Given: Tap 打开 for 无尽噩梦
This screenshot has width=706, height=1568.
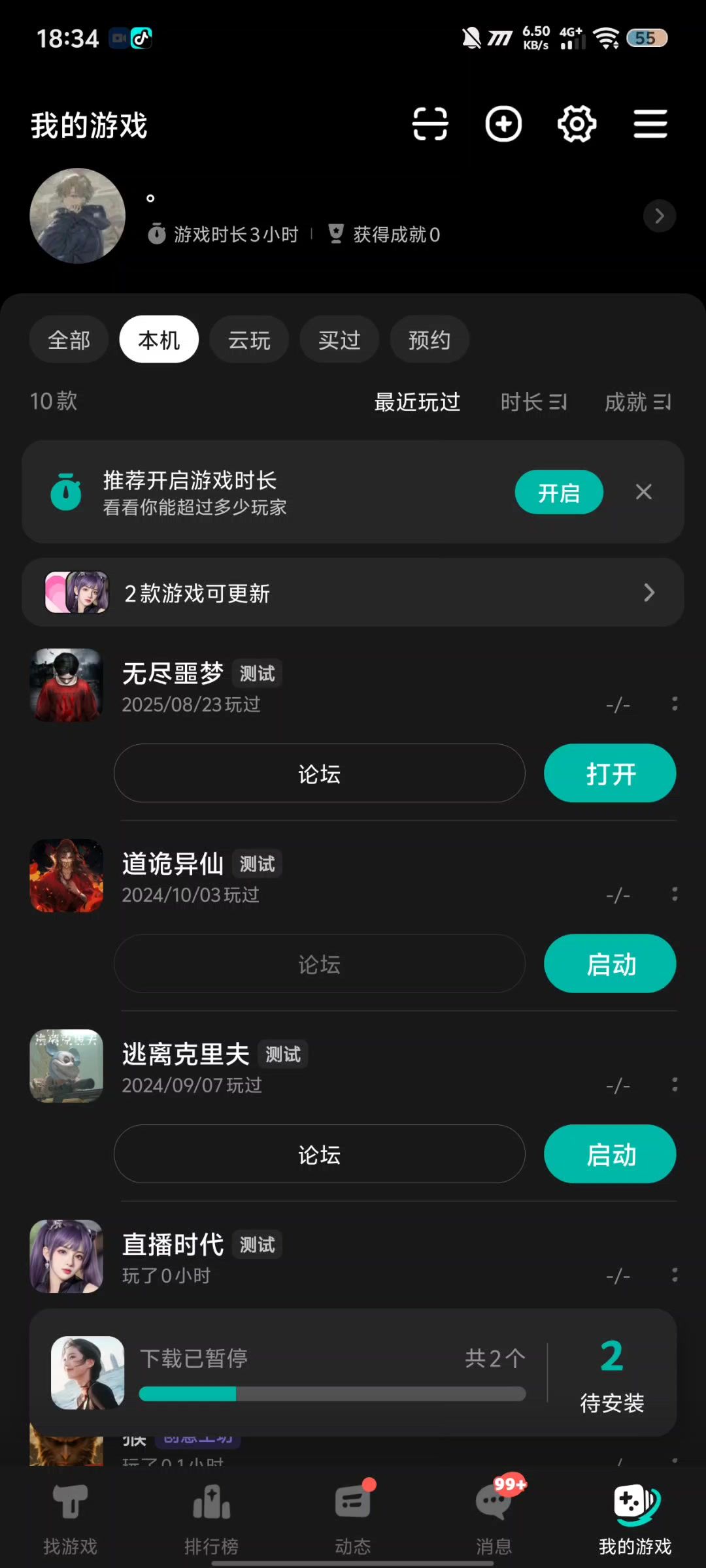Looking at the screenshot, I should pos(610,774).
